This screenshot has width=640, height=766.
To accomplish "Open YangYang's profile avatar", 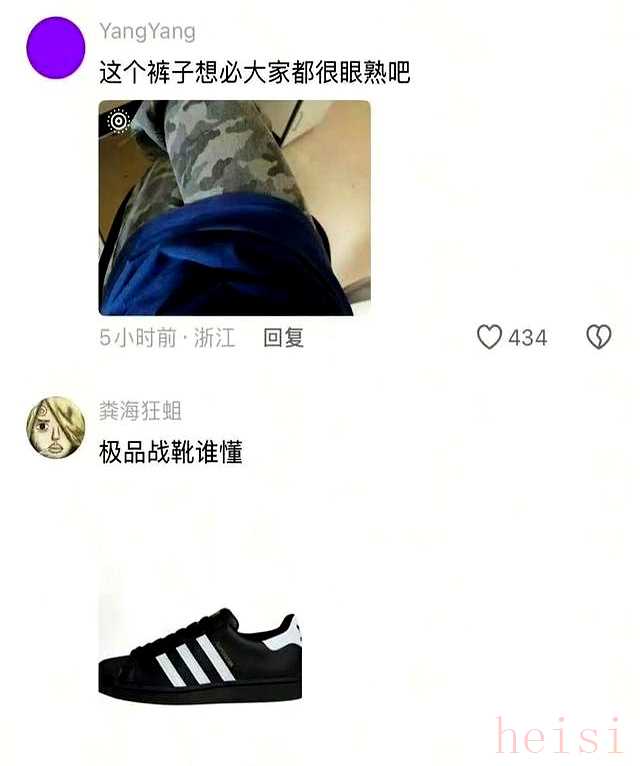I will 55,48.
